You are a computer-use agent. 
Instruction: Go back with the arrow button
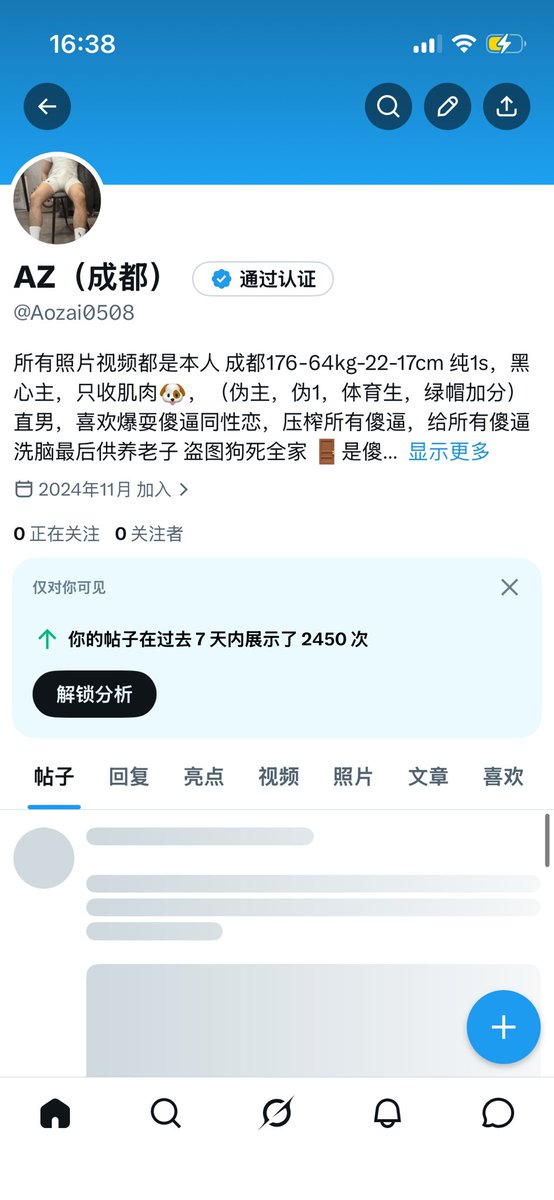click(47, 106)
